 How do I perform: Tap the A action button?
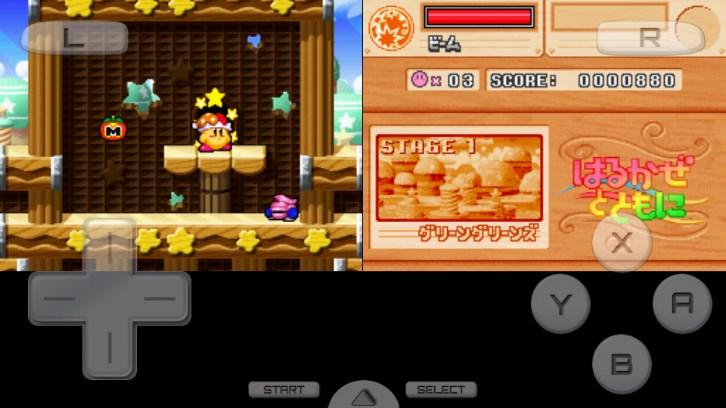click(x=682, y=303)
